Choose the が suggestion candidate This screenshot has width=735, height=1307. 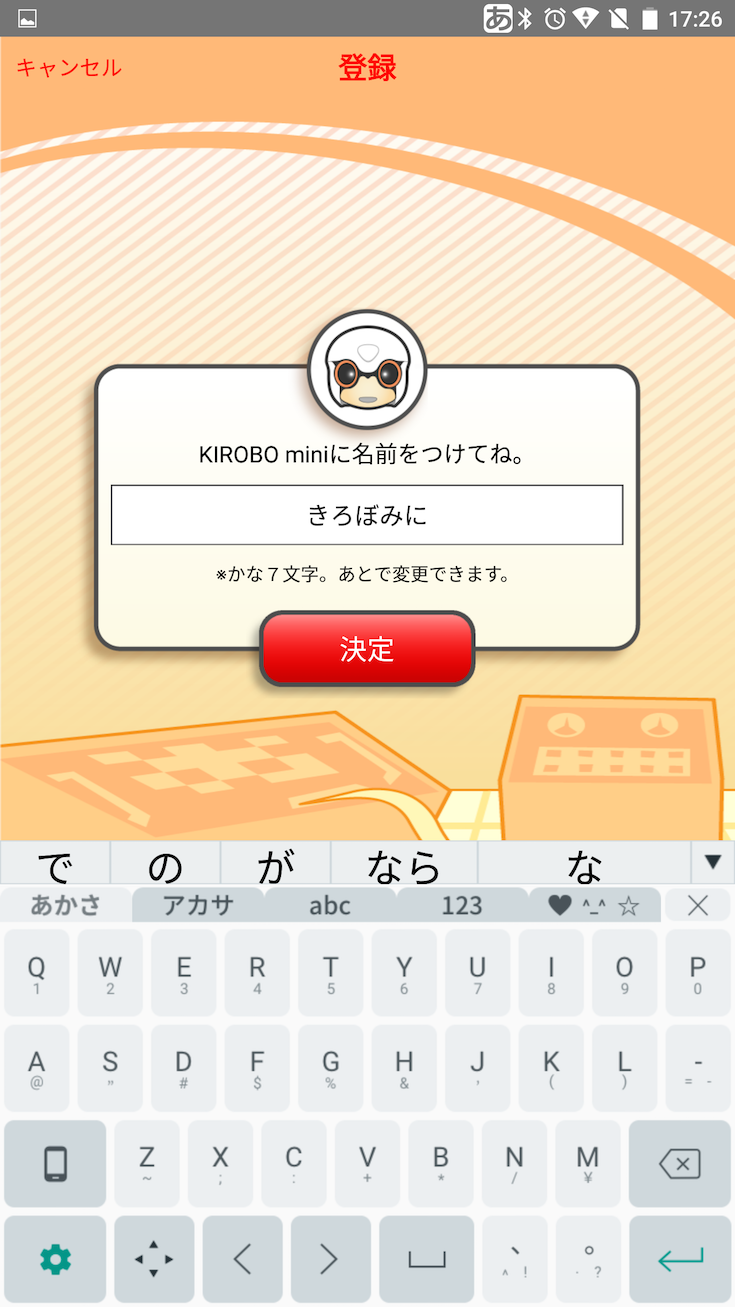point(275,864)
